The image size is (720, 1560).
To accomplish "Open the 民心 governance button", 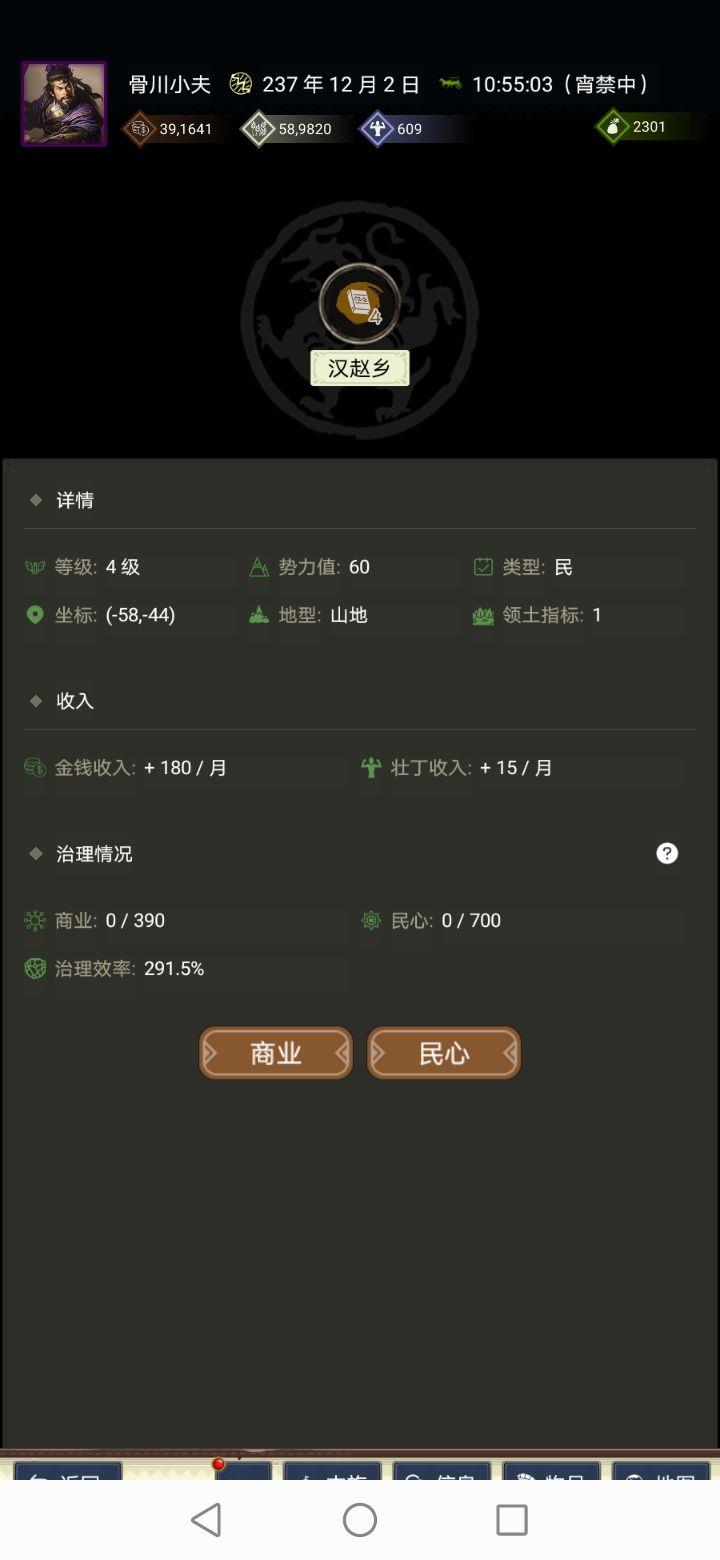I will click(444, 1053).
